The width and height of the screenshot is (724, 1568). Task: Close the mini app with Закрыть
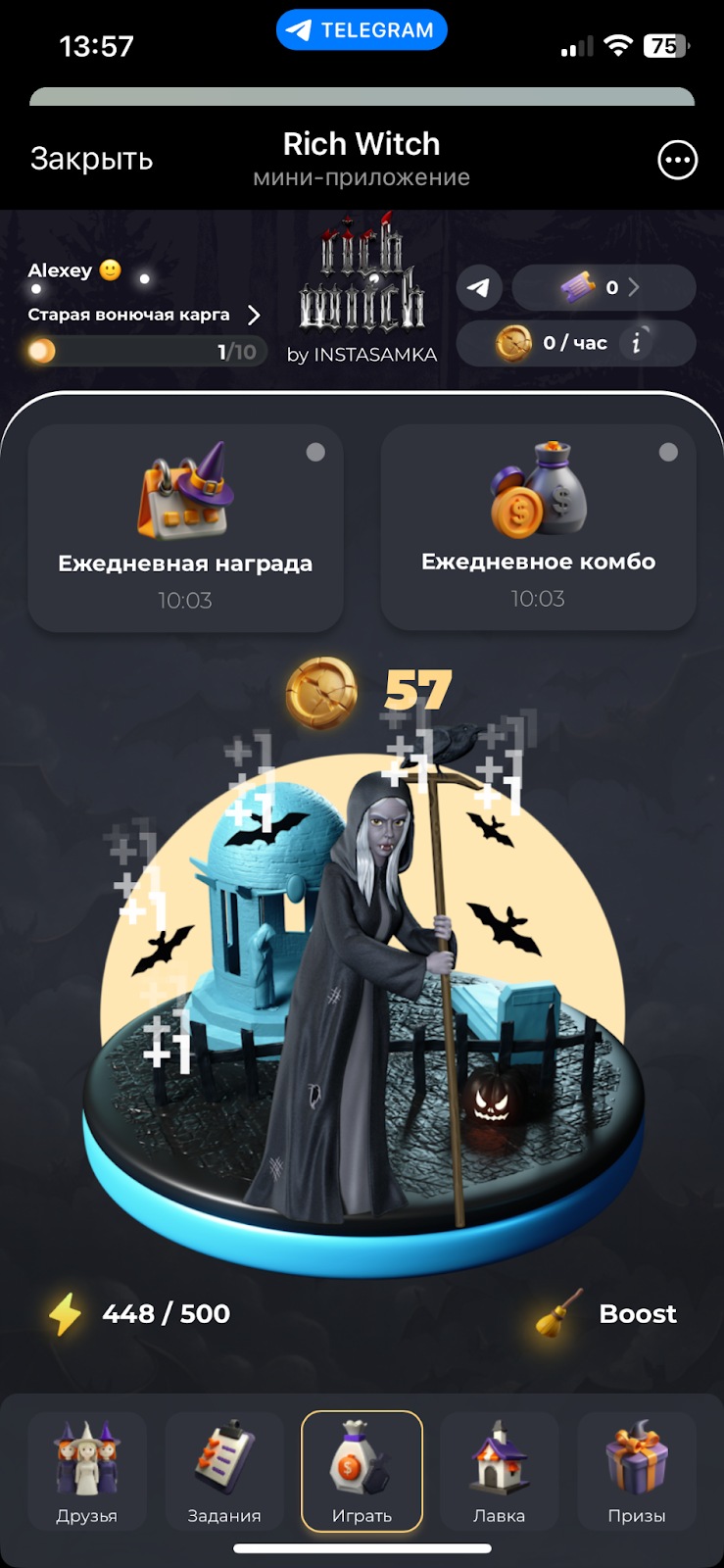(91, 159)
